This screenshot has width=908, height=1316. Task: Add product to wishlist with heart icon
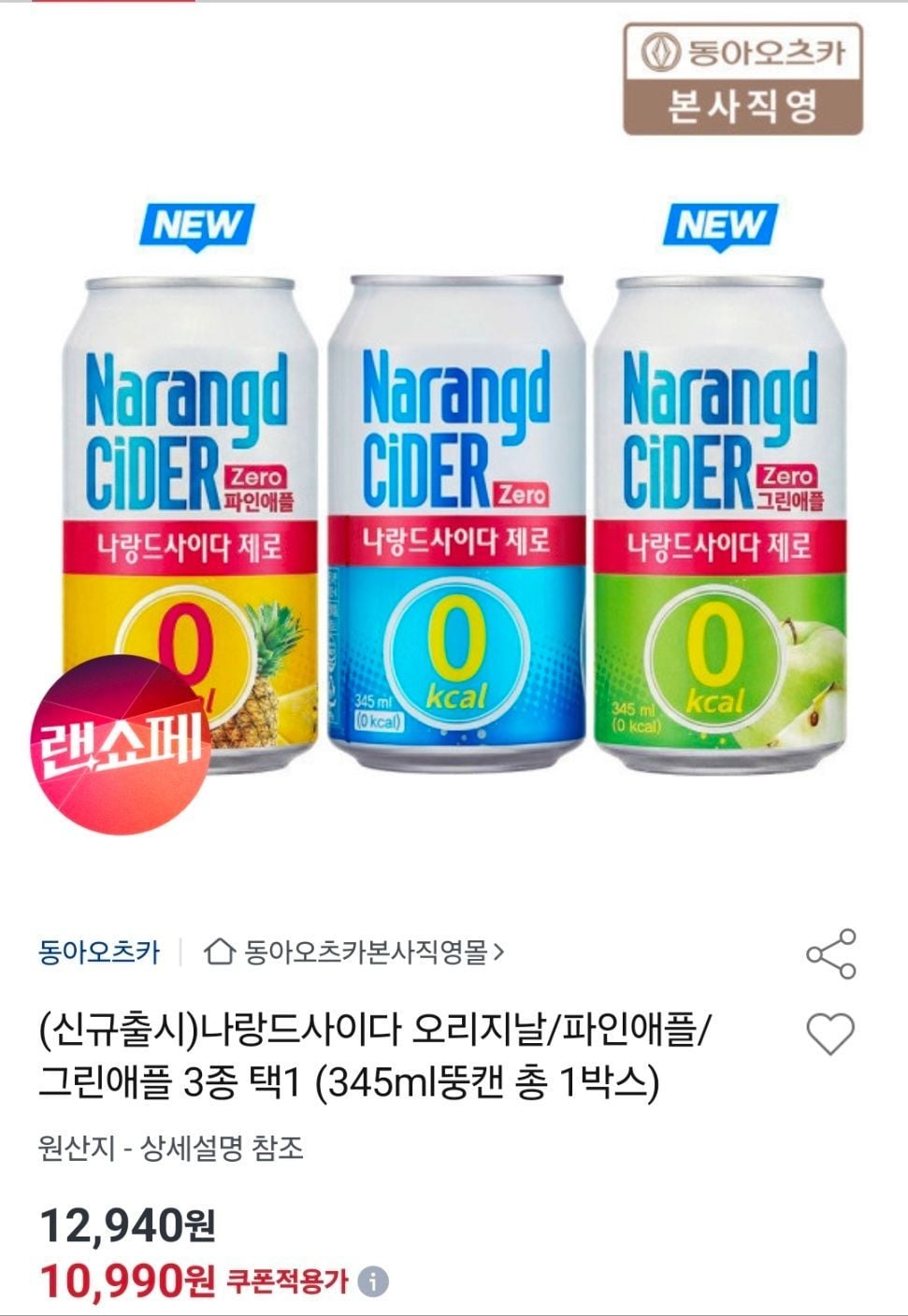point(830,1034)
